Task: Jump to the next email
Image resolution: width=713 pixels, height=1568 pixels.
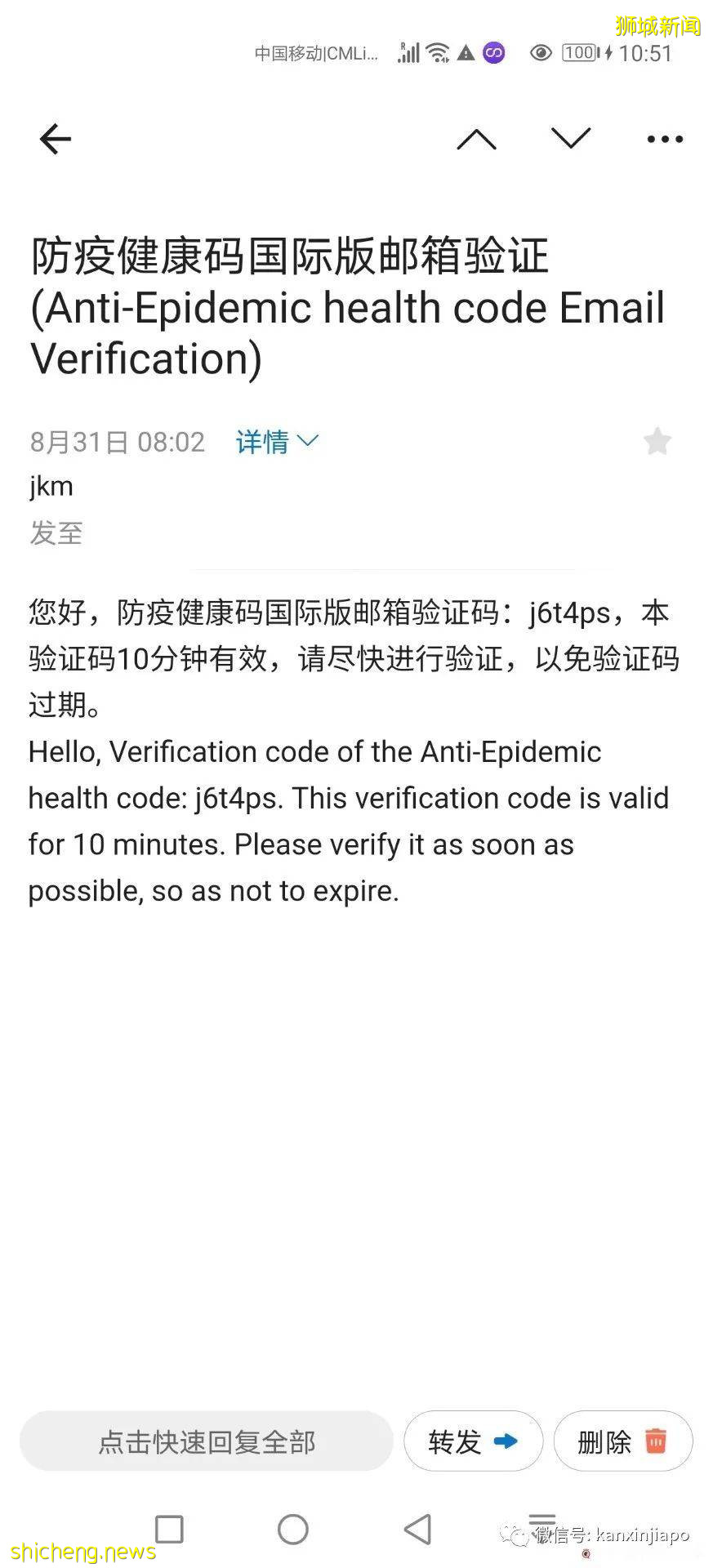Action: (x=571, y=138)
